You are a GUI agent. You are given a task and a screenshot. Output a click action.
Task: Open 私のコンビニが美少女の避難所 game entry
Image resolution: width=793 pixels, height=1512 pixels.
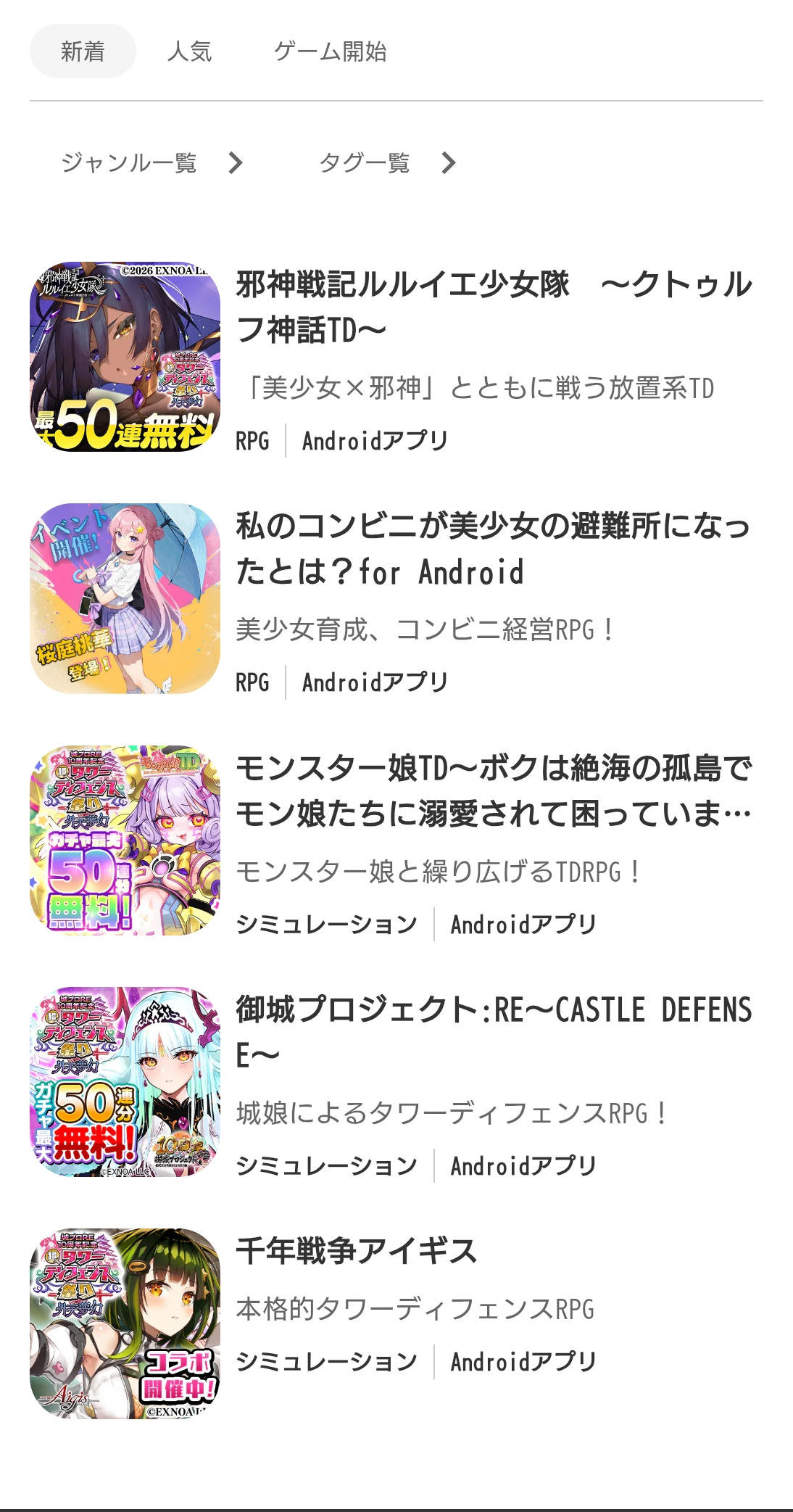point(492,549)
